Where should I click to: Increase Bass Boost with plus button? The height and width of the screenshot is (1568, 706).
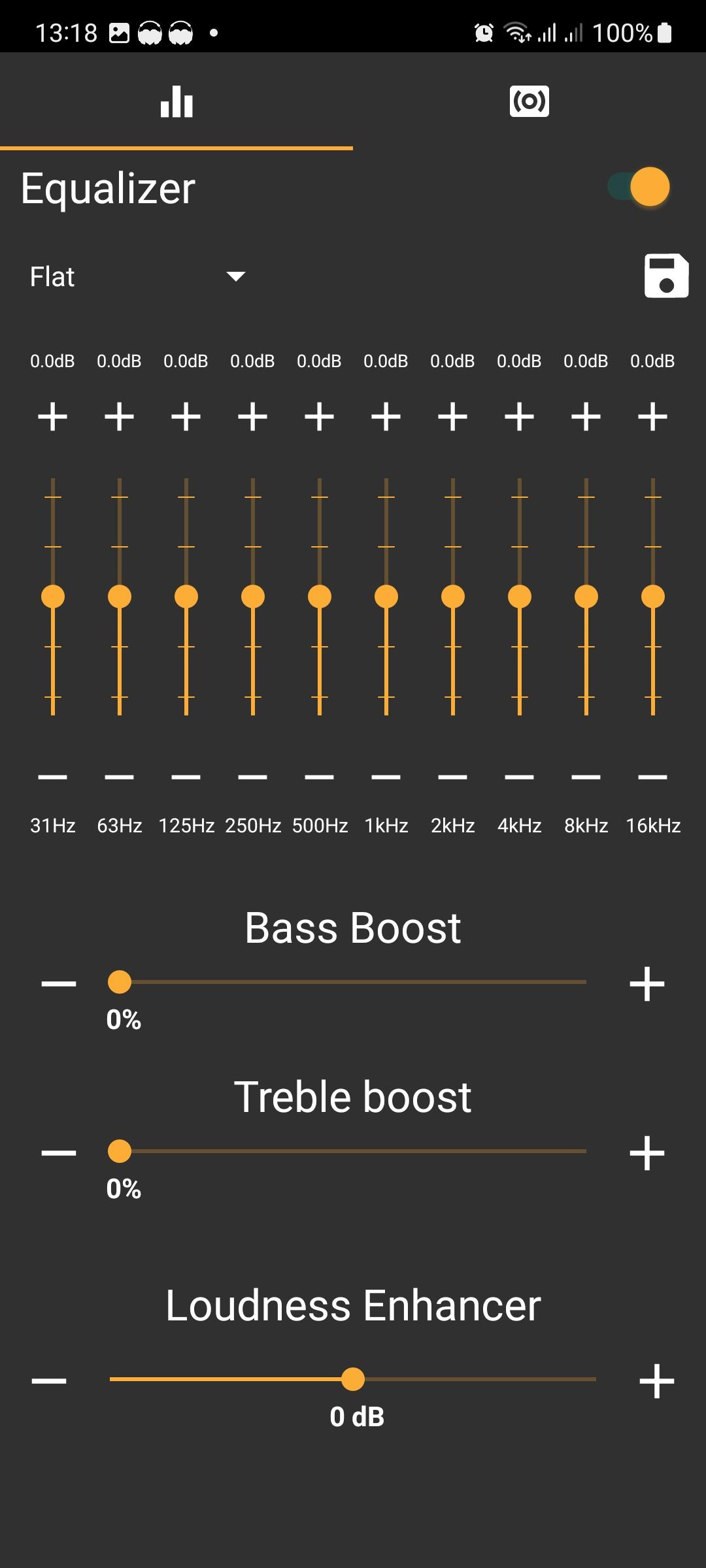[647, 983]
